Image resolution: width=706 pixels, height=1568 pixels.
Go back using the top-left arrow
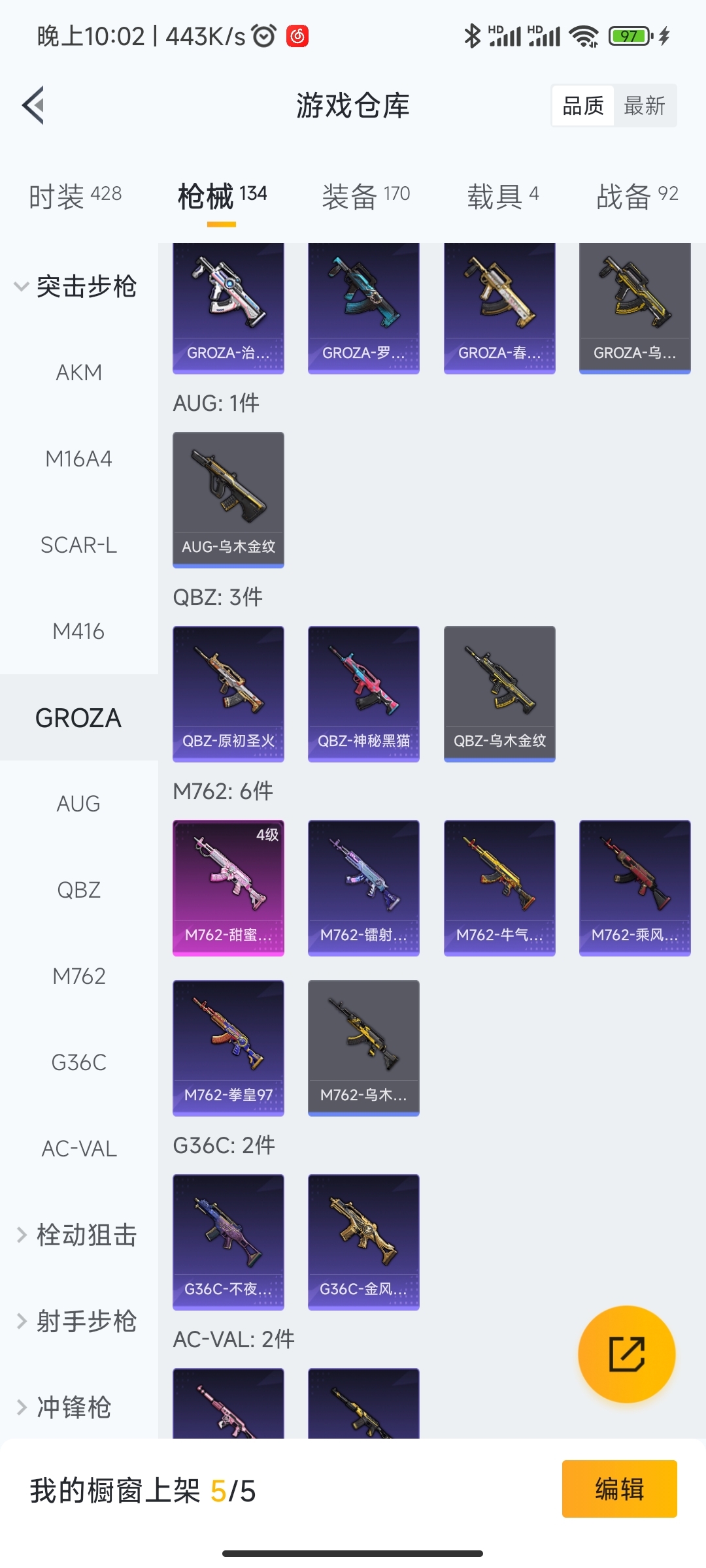point(34,105)
